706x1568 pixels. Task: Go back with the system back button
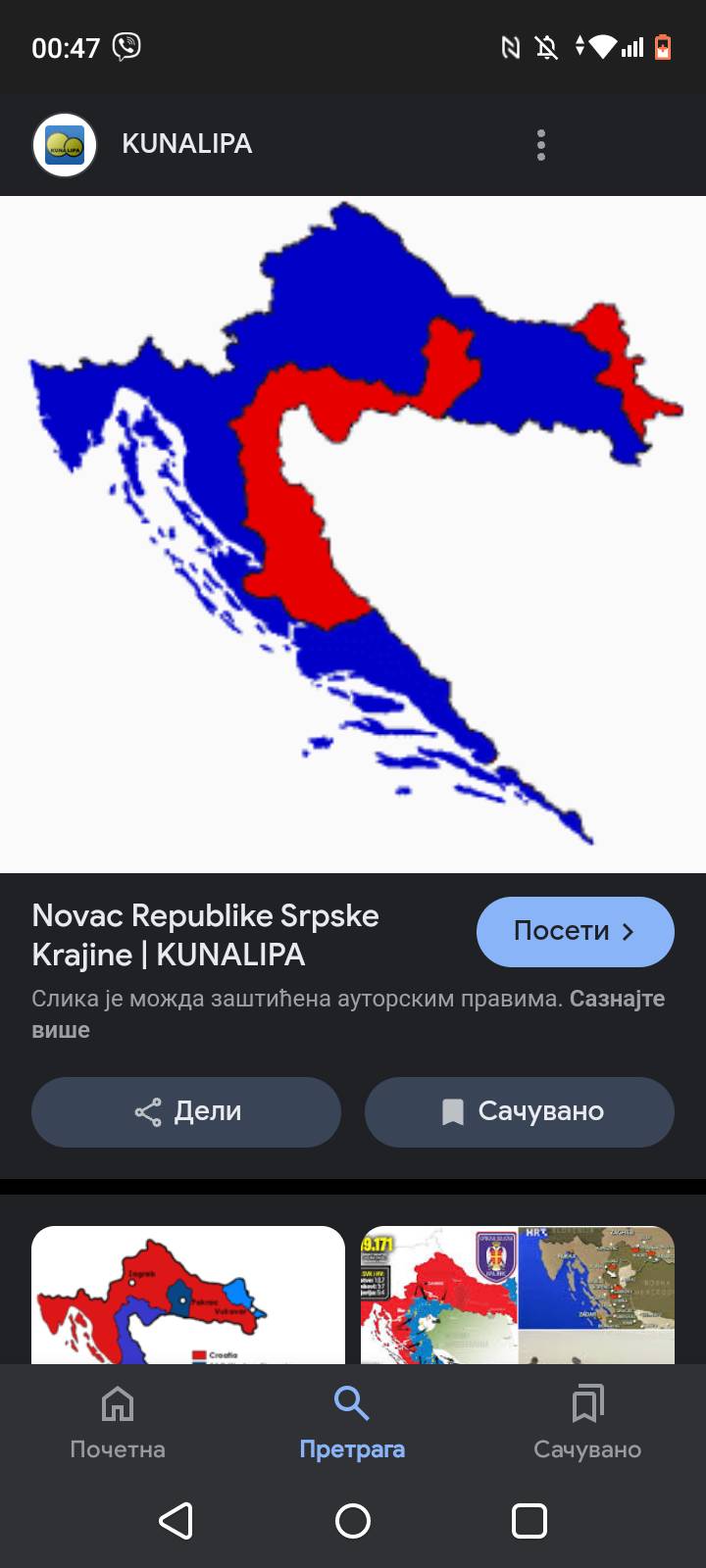[176, 1521]
